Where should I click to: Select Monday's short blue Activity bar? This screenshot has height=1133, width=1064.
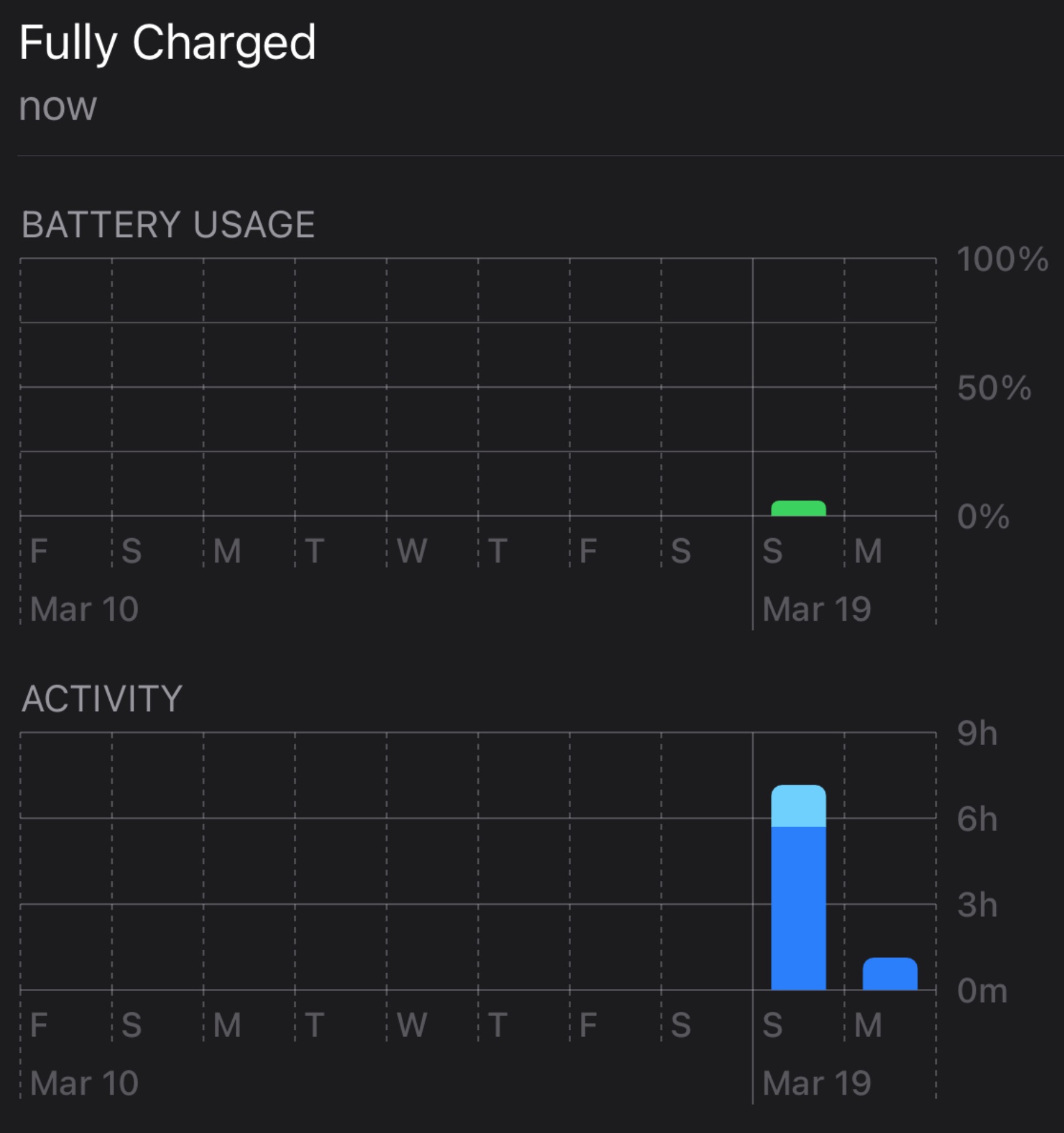tap(890, 974)
